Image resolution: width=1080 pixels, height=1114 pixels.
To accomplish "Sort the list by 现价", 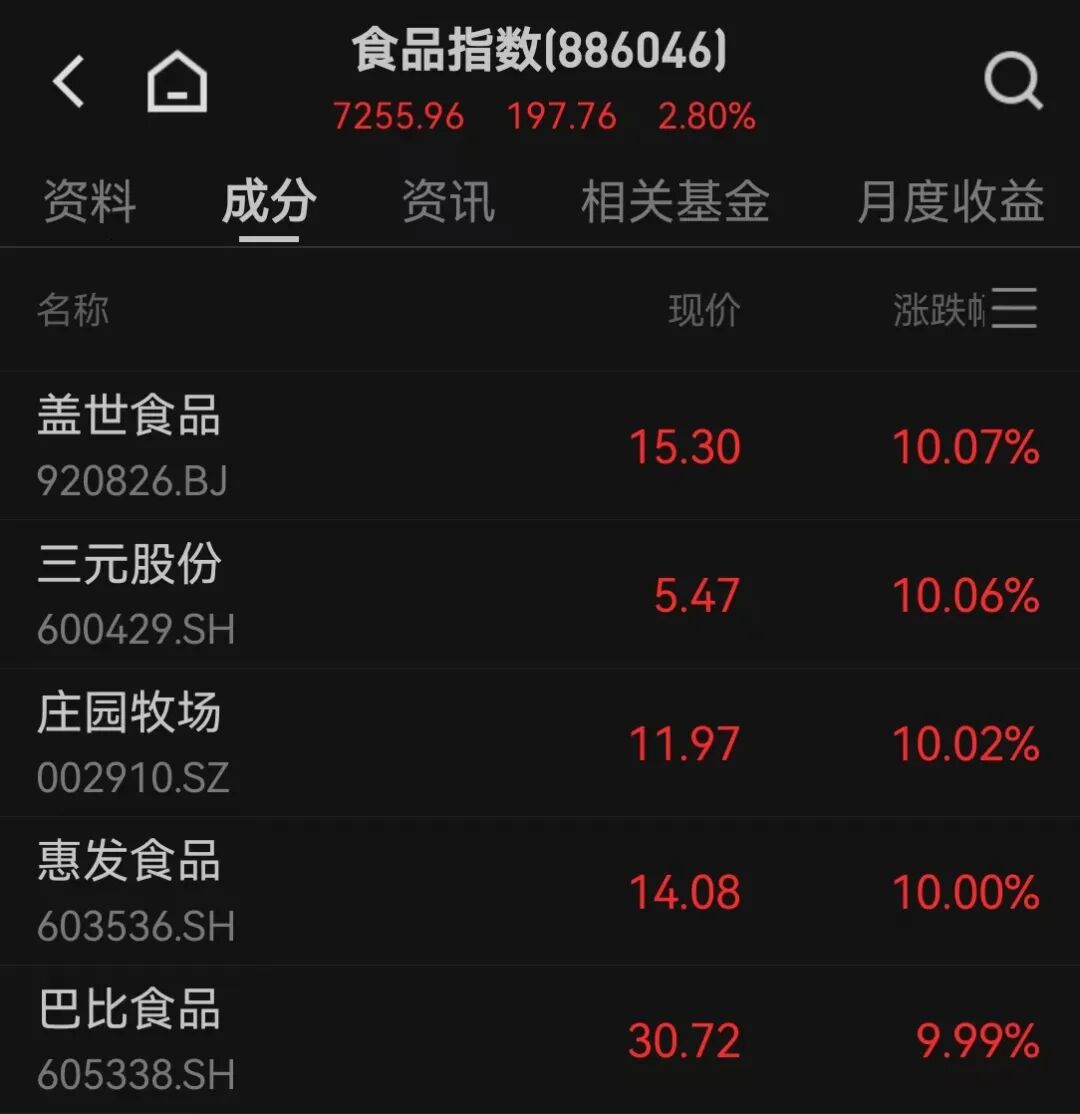I will tap(704, 310).
